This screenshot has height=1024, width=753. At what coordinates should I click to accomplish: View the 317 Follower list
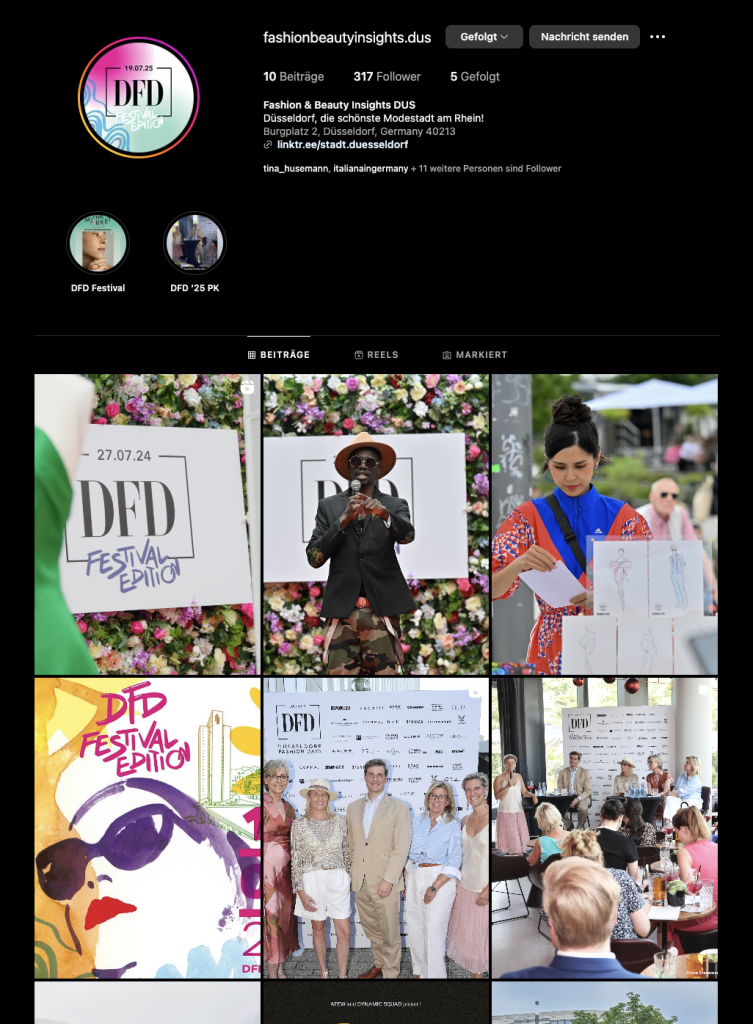(x=387, y=77)
